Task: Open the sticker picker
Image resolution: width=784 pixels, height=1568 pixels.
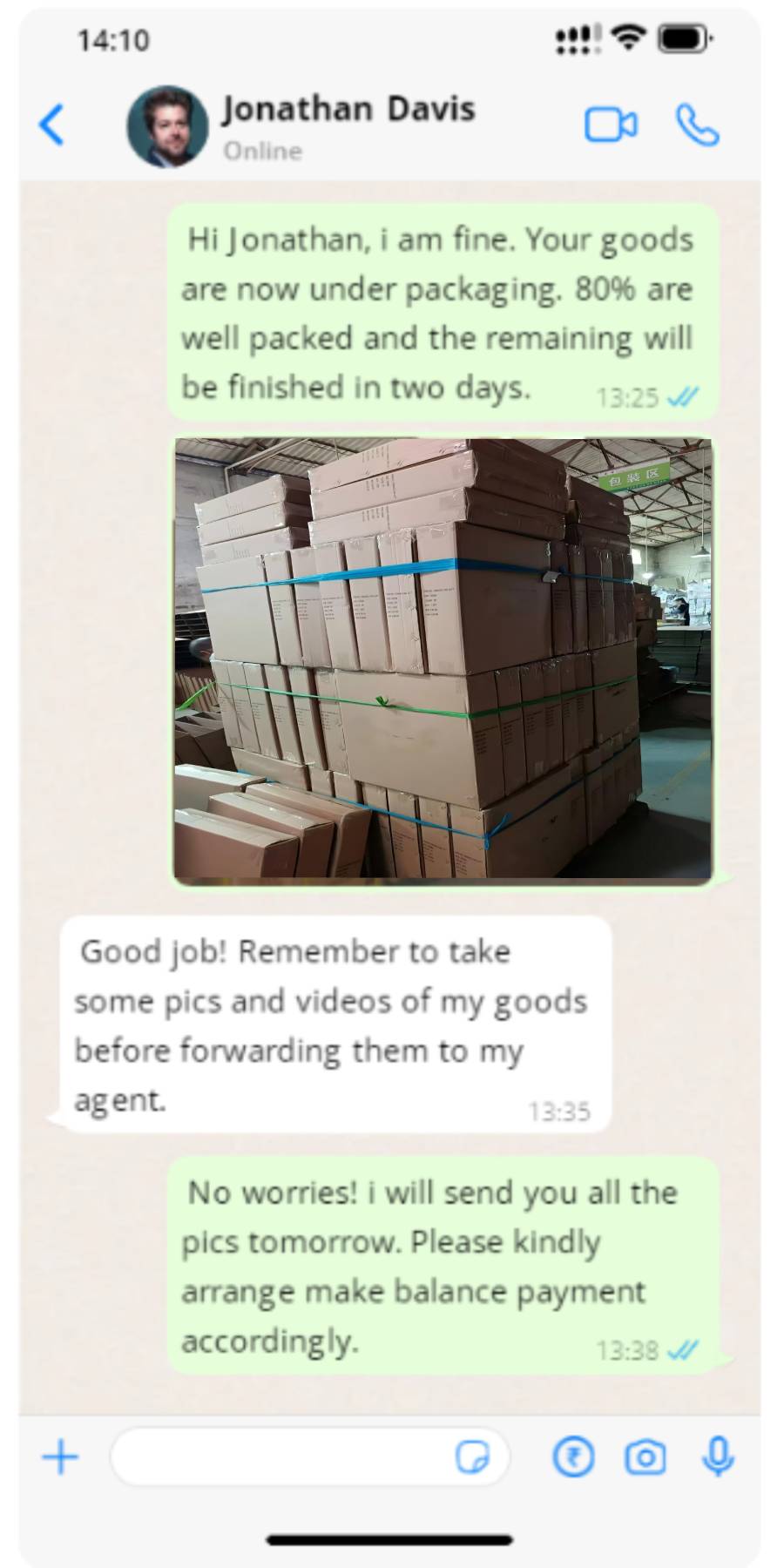Action: (x=472, y=1456)
